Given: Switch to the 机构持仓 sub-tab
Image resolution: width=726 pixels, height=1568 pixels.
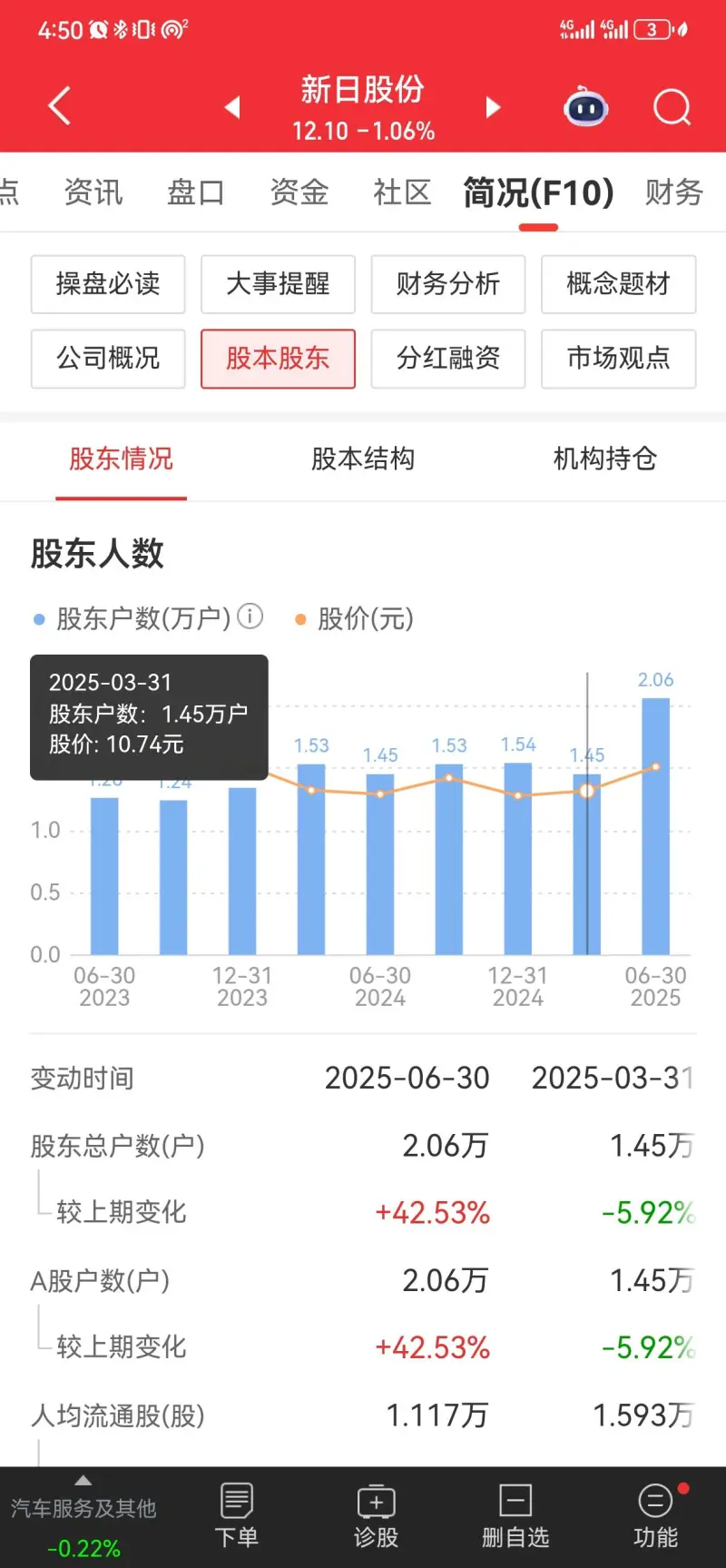Looking at the screenshot, I should [604, 459].
